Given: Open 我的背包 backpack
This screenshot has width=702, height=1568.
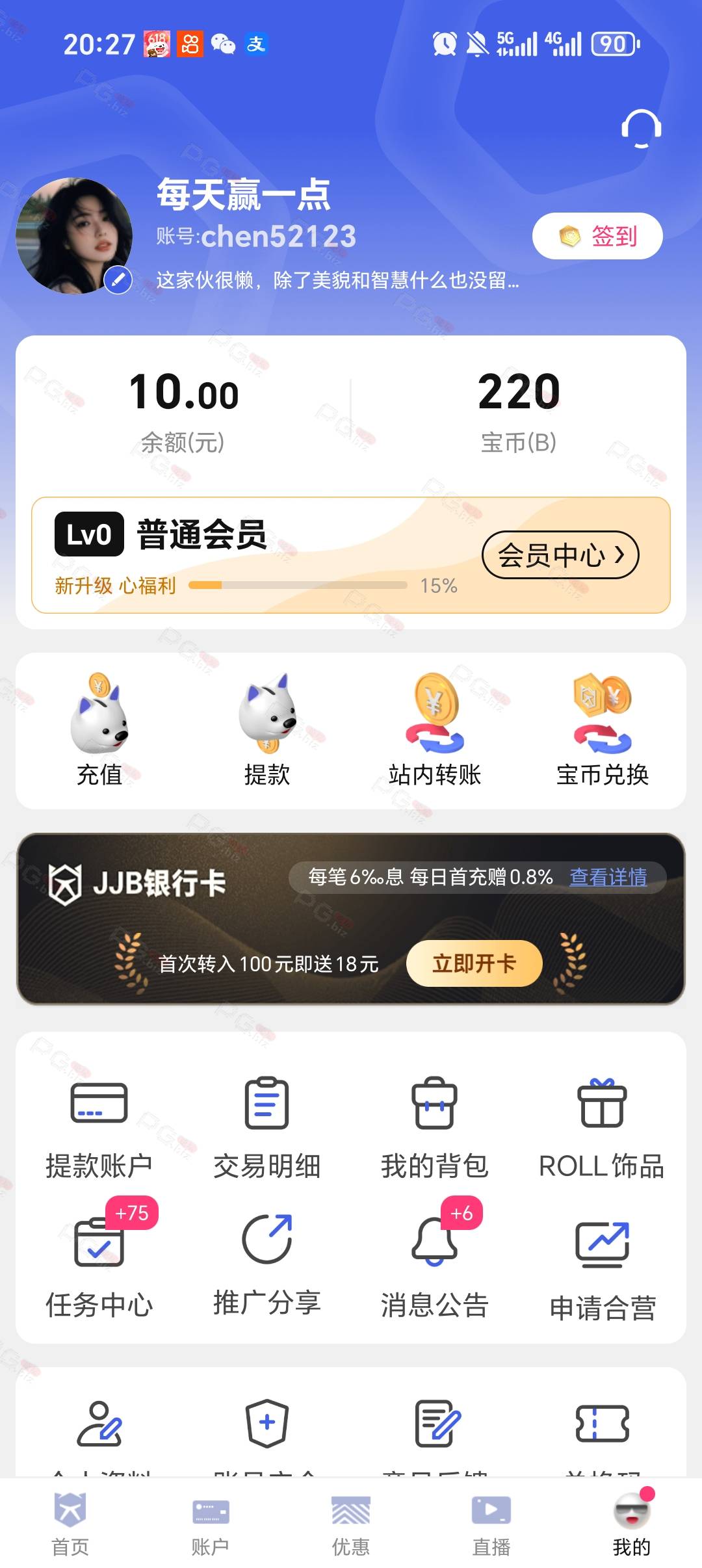Looking at the screenshot, I should coord(435,1129).
